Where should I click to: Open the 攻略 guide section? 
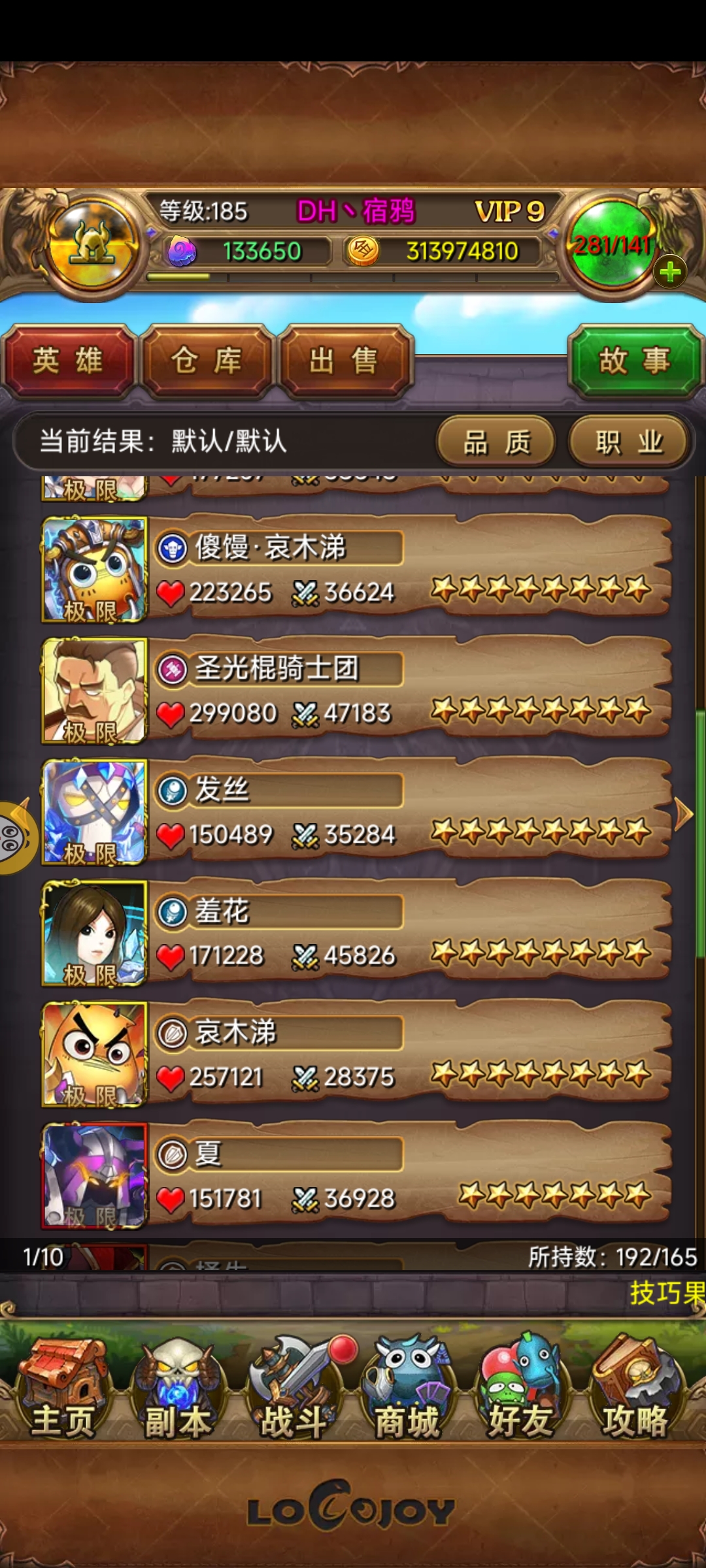pos(635,1388)
